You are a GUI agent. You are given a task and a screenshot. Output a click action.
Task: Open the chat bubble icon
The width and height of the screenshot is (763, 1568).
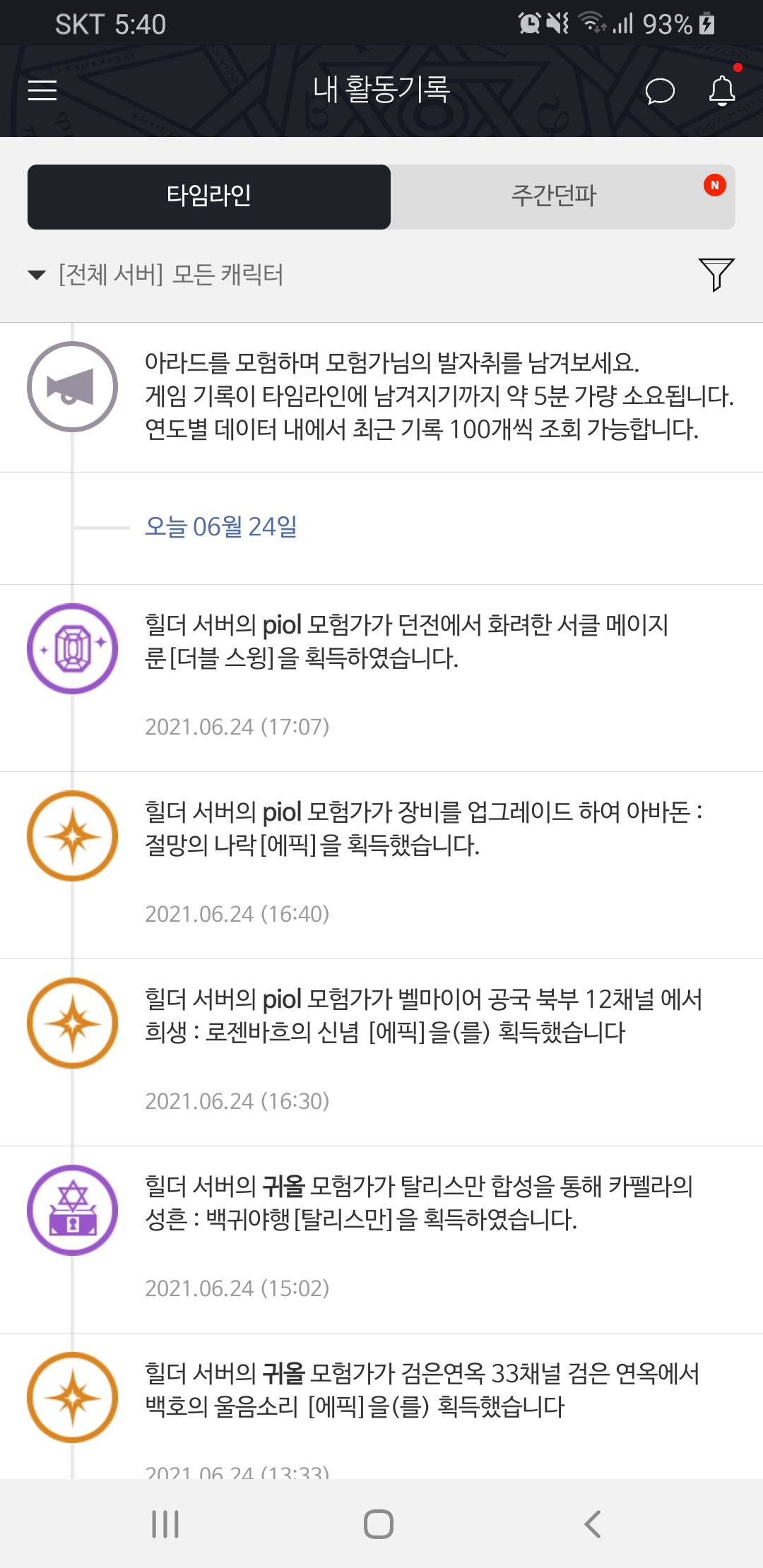tap(660, 91)
